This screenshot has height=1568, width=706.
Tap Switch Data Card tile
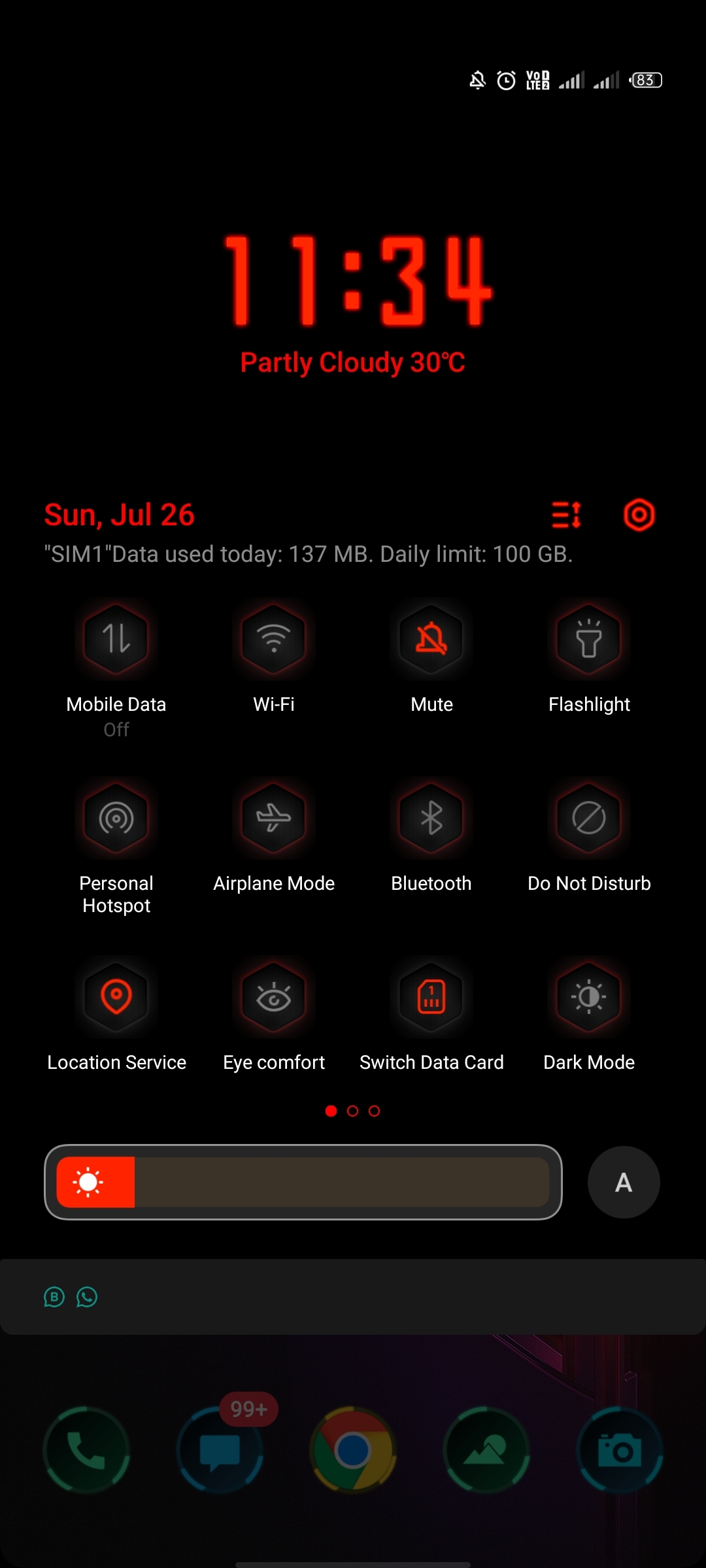pos(431,996)
